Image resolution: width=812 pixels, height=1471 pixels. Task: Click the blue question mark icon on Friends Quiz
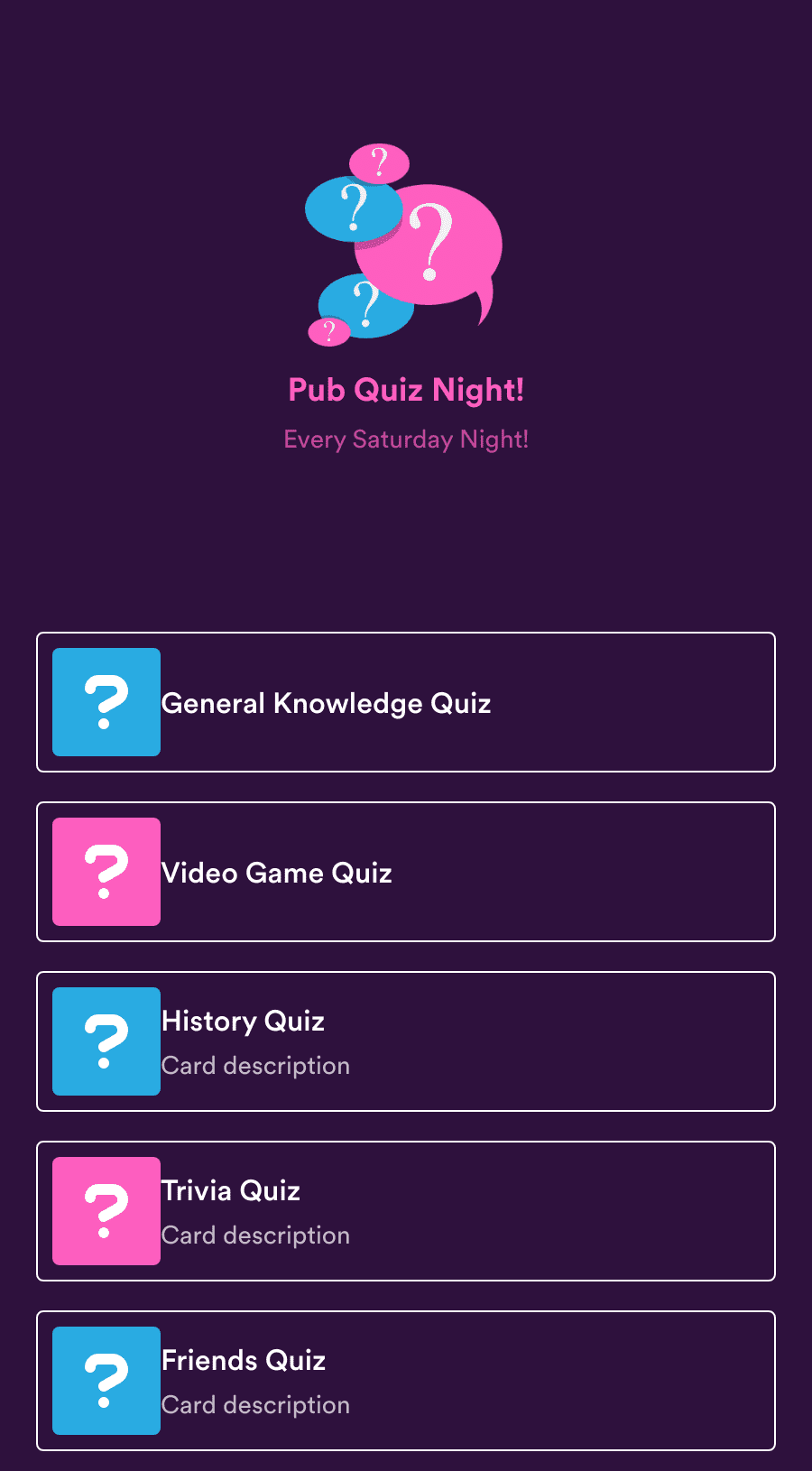[x=106, y=1380]
